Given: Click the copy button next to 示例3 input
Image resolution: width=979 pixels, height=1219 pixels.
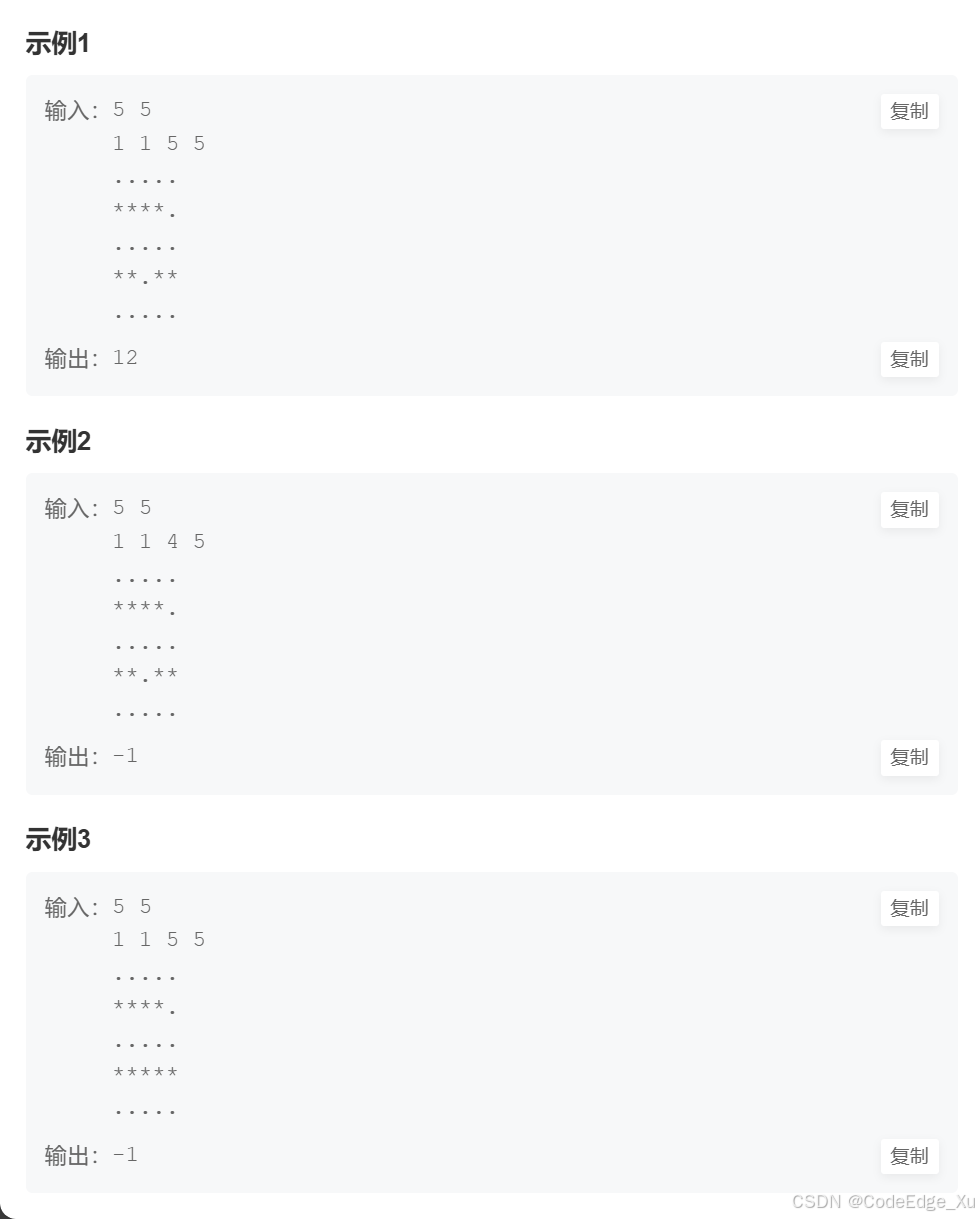Looking at the screenshot, I should (908, 908).
